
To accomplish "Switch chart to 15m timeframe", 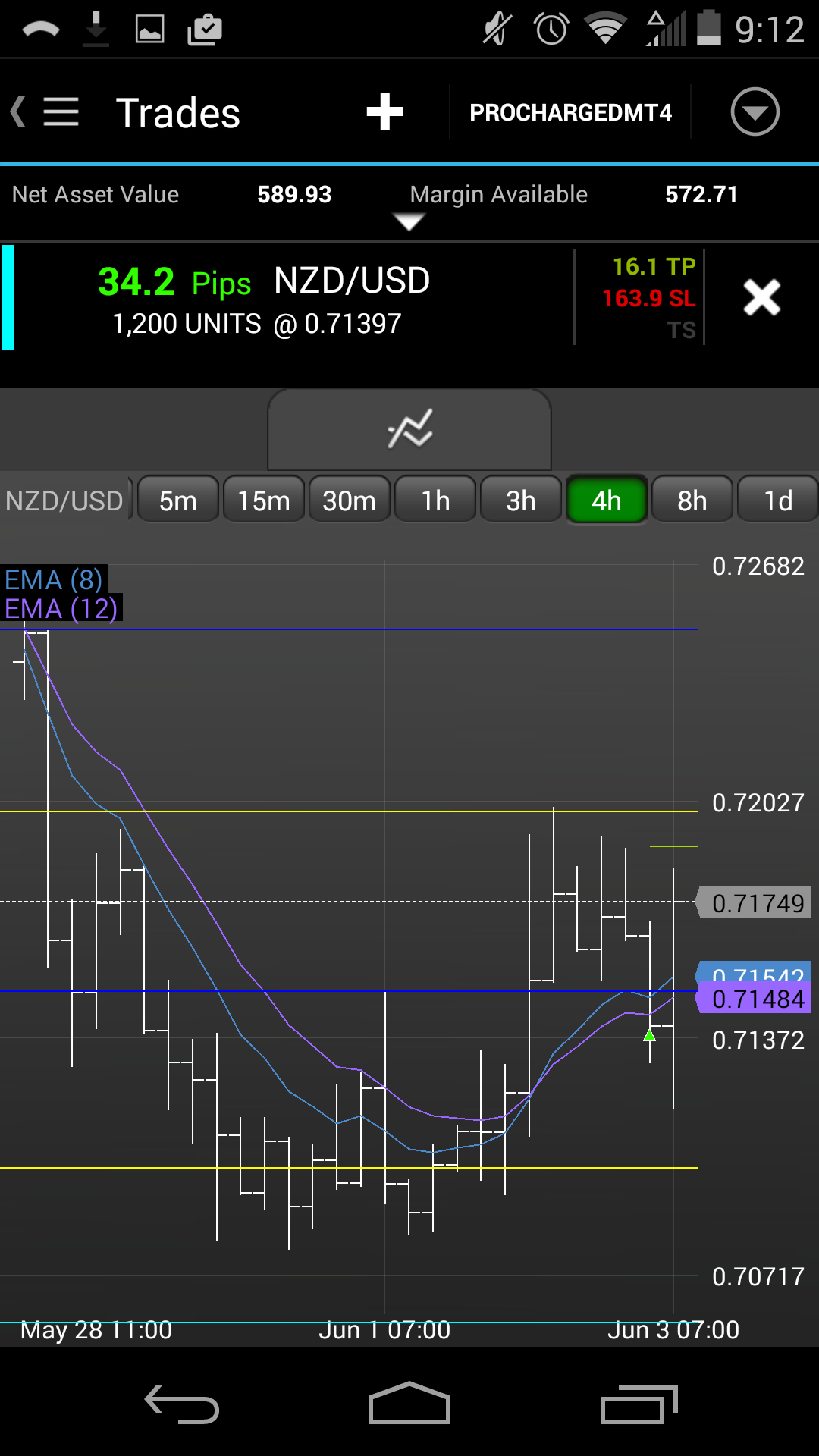I will (264, 500).
